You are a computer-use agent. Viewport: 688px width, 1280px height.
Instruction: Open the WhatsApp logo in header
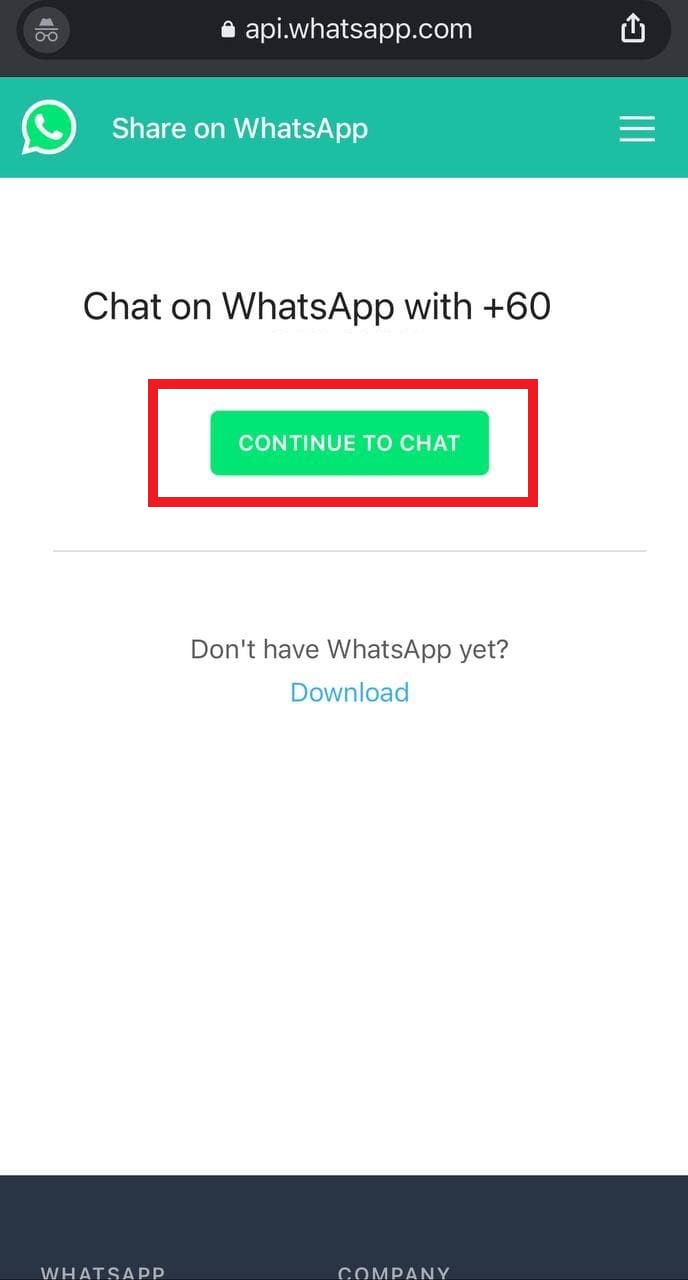[x=49, y=128]
